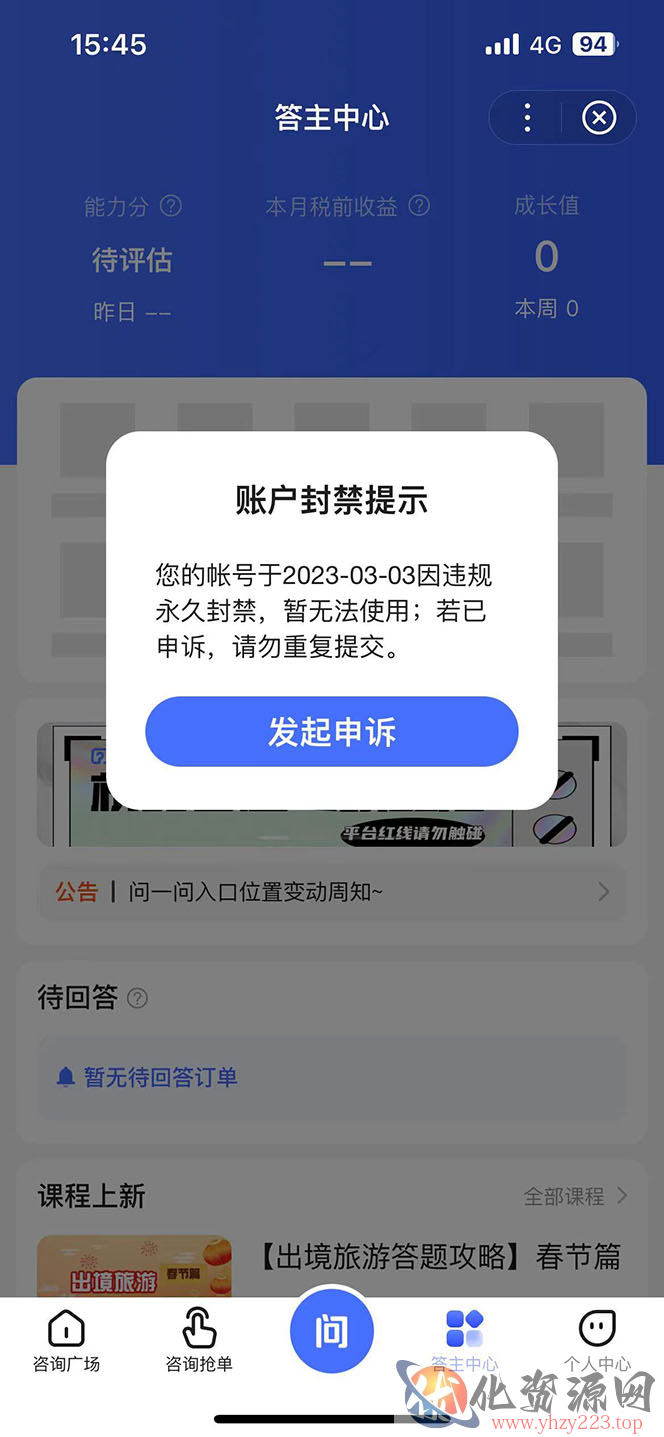Tap the help icon beside 本月税前收益
This screenshot has width=664, height=1437.
(420, 206)
